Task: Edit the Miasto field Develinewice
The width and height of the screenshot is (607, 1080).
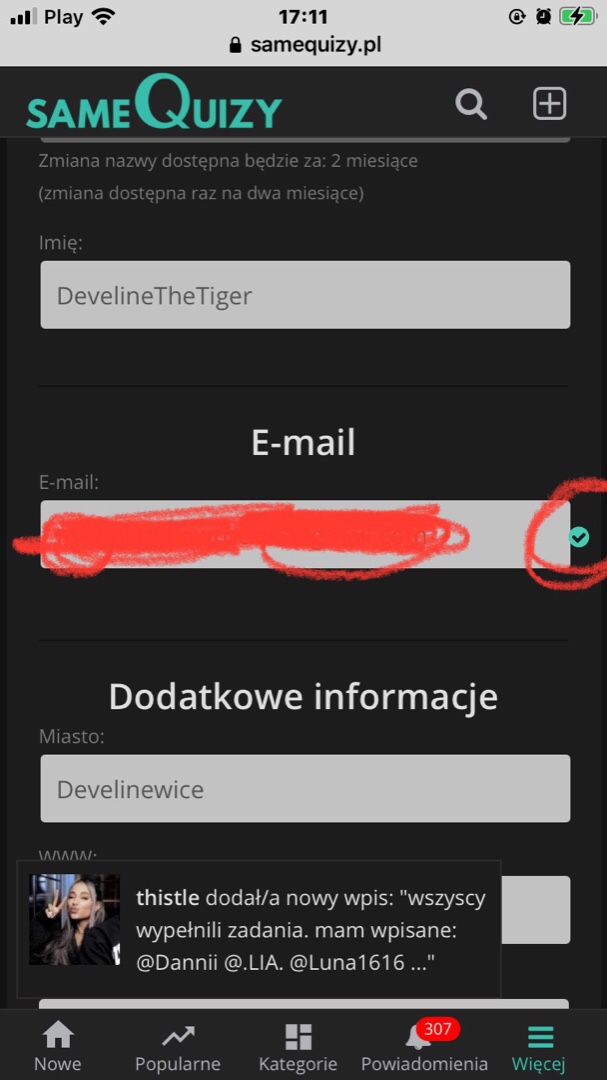Action: [x=305, y=789]
